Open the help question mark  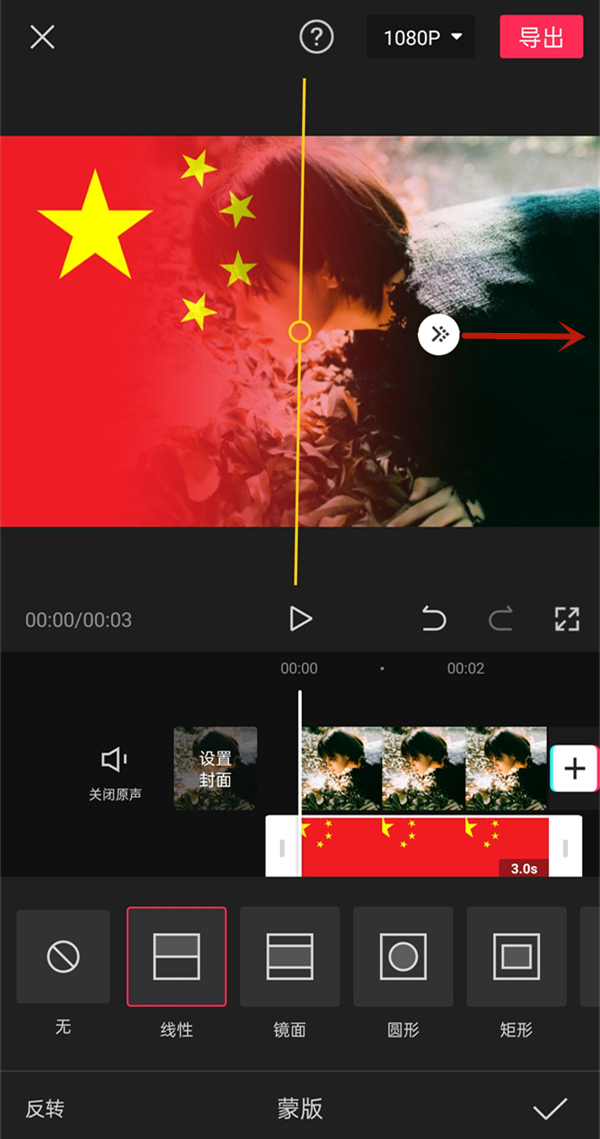pyautogui.click(x=317, y=38)
